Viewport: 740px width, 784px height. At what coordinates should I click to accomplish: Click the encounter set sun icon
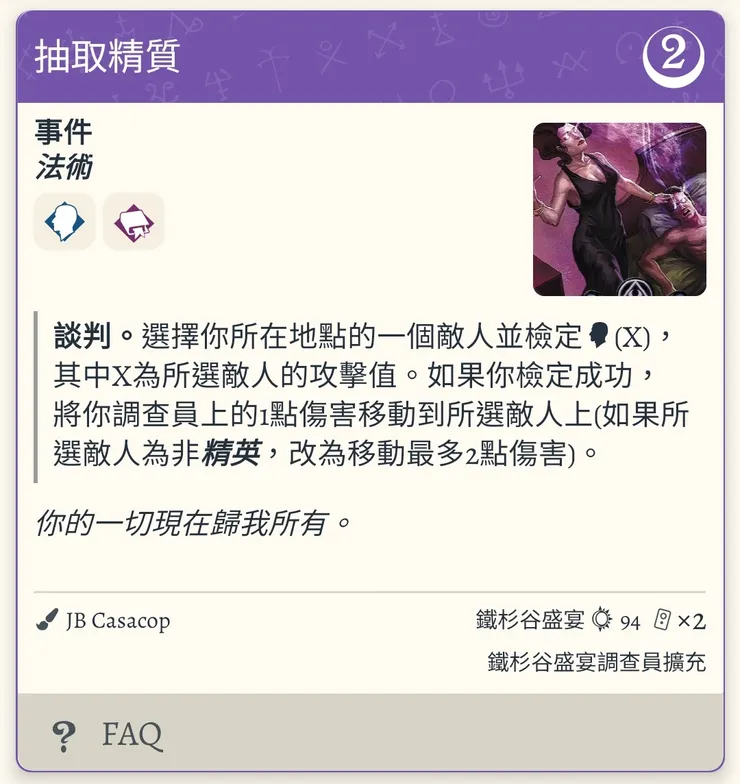(604, 620)
